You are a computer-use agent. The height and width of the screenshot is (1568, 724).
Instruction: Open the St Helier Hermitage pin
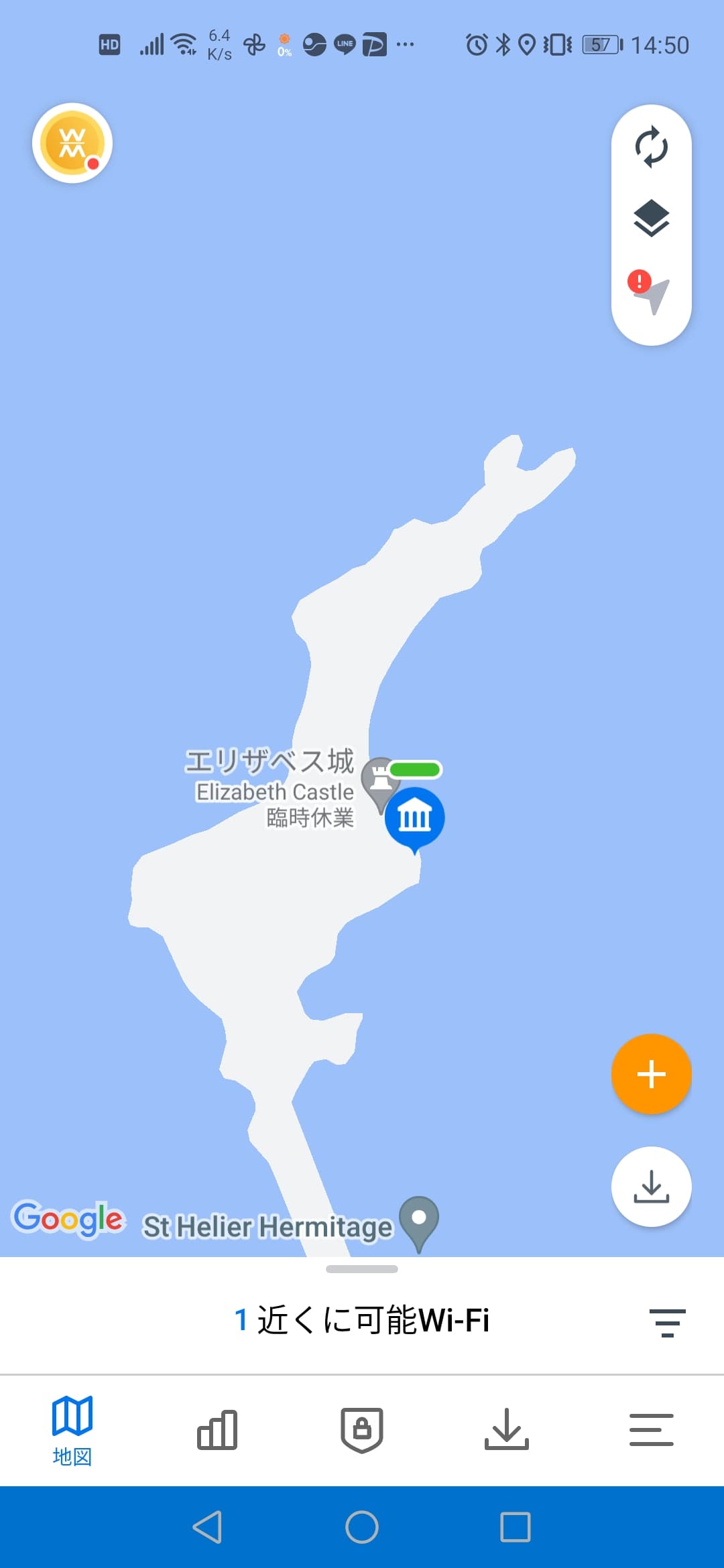tap(419, 1224)
